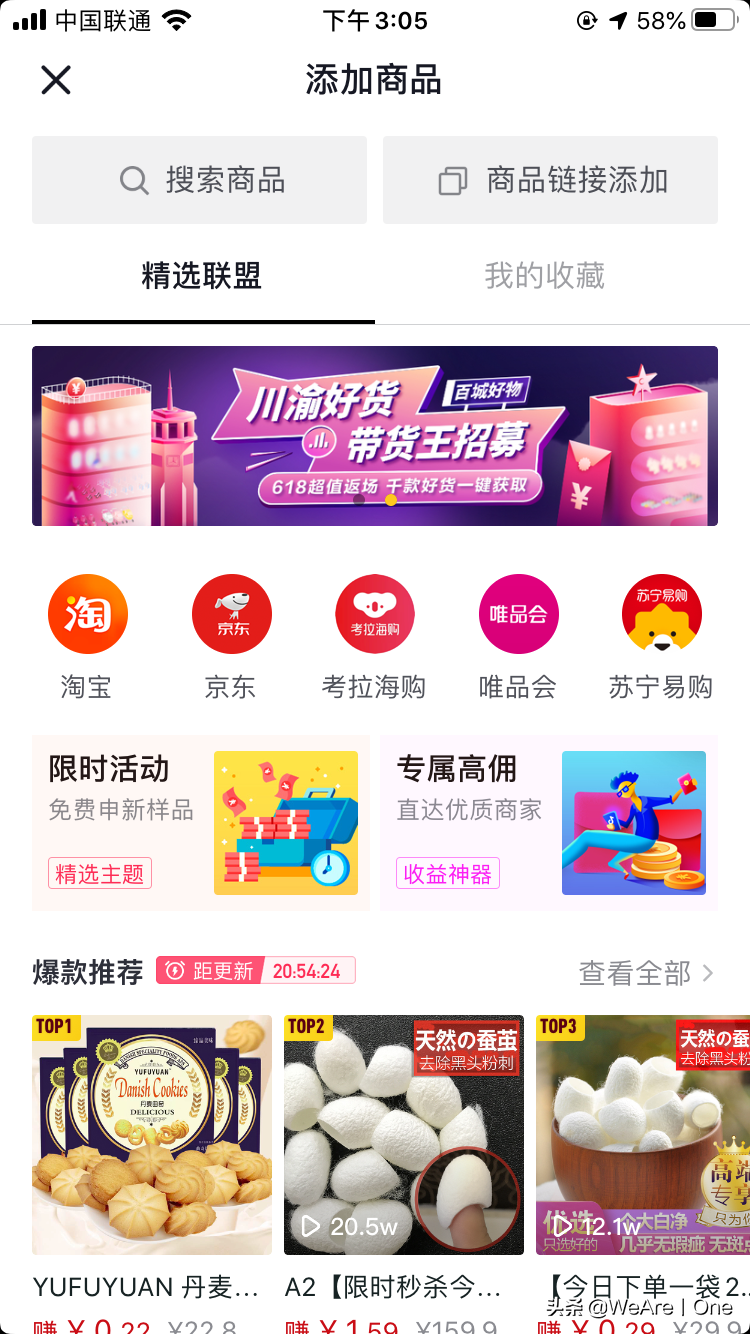Open 考拉海购 channel icon
The image size is (750, 1334).
point(374,613)
